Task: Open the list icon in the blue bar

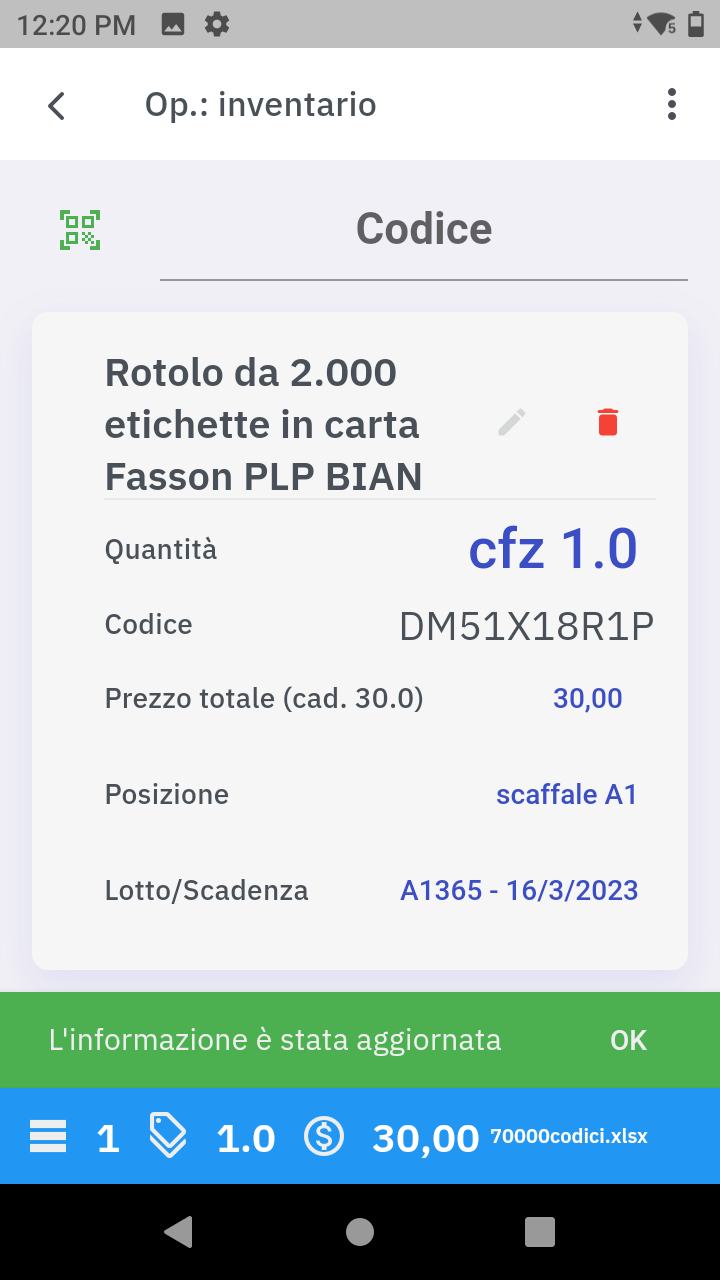Action: point(48,1137)
